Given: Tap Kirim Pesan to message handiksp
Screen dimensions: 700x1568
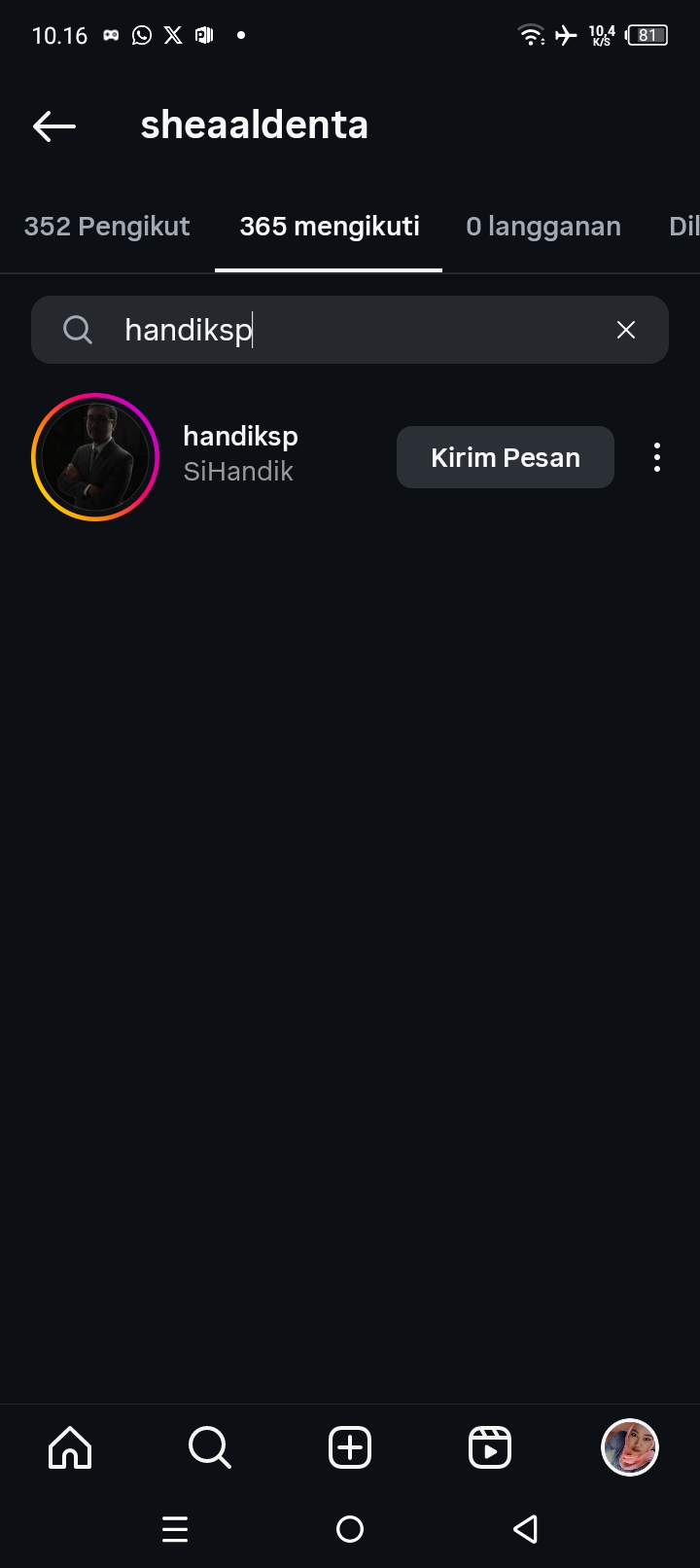Looking at the screenshot, I should (505, 457).
